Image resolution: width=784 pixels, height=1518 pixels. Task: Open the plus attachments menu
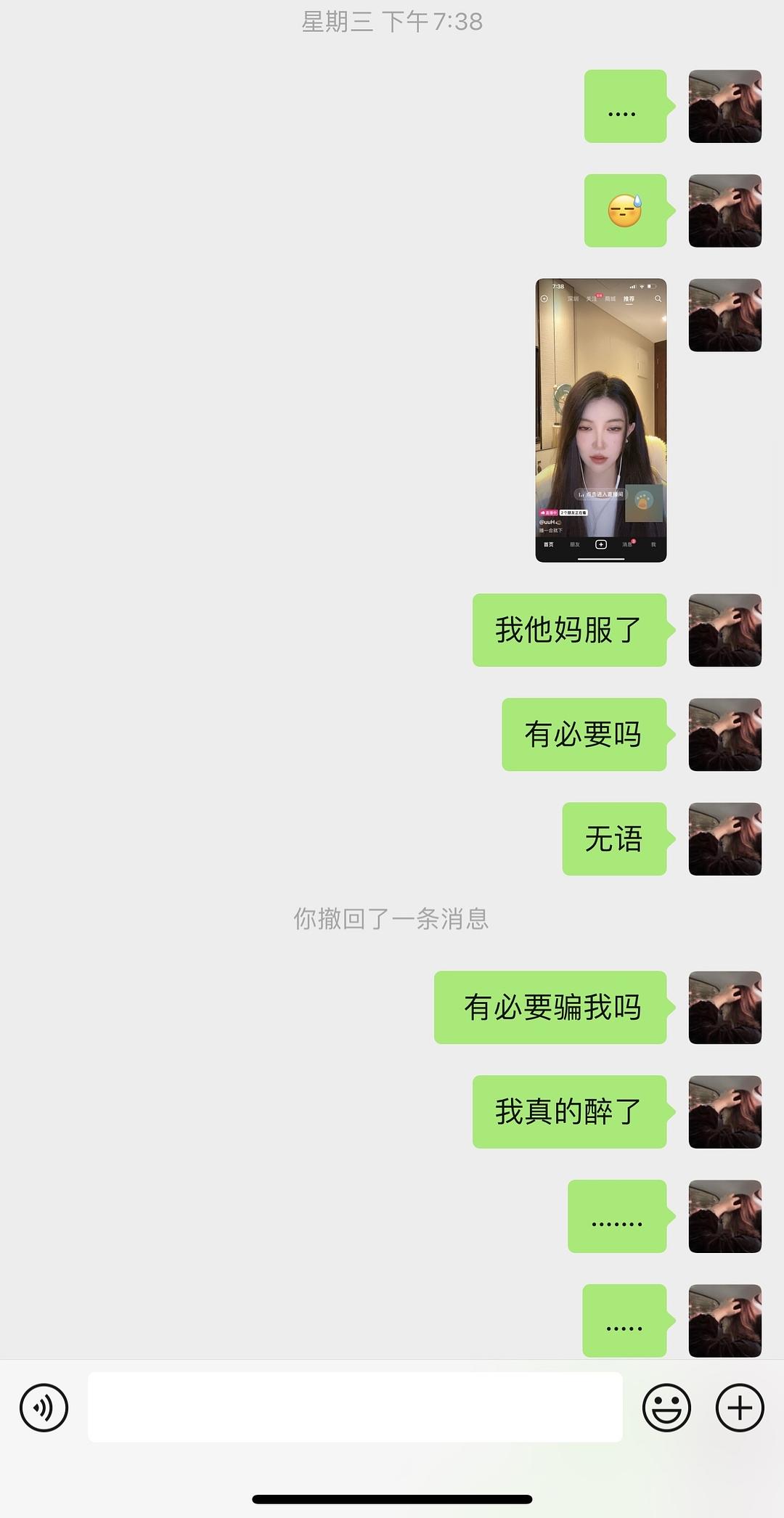click(740, 1408)
